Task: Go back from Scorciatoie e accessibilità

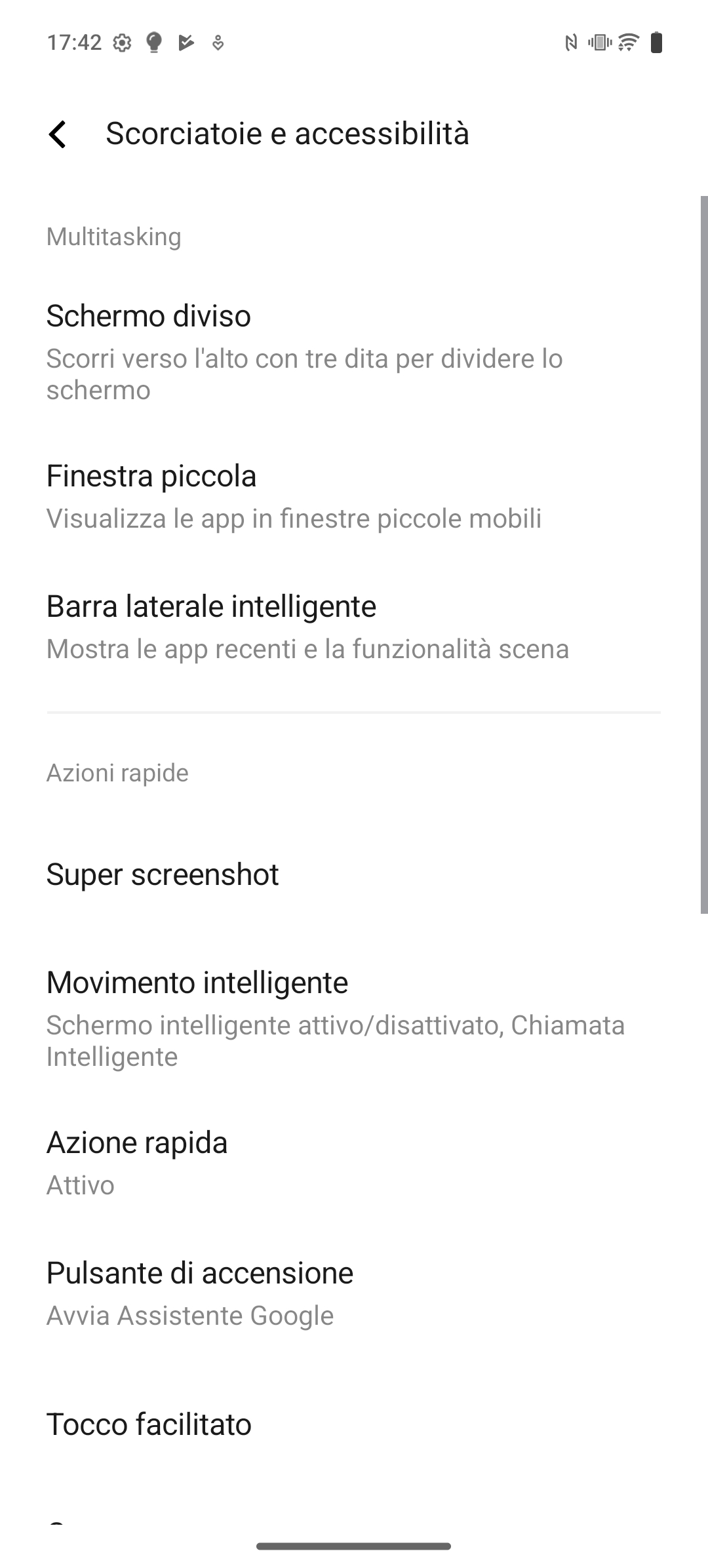Action: click(58, 134)
